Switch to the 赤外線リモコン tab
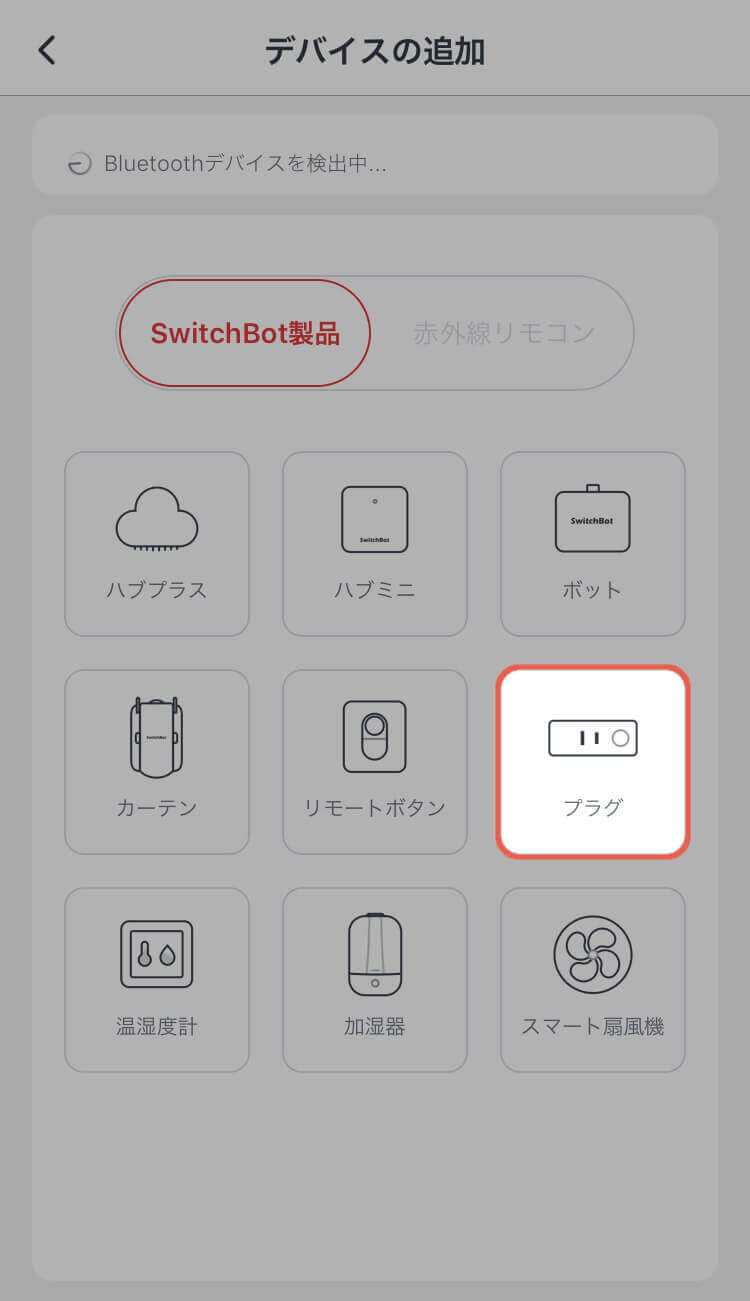Screen dimensions: 750x1301 click(504, 333)
